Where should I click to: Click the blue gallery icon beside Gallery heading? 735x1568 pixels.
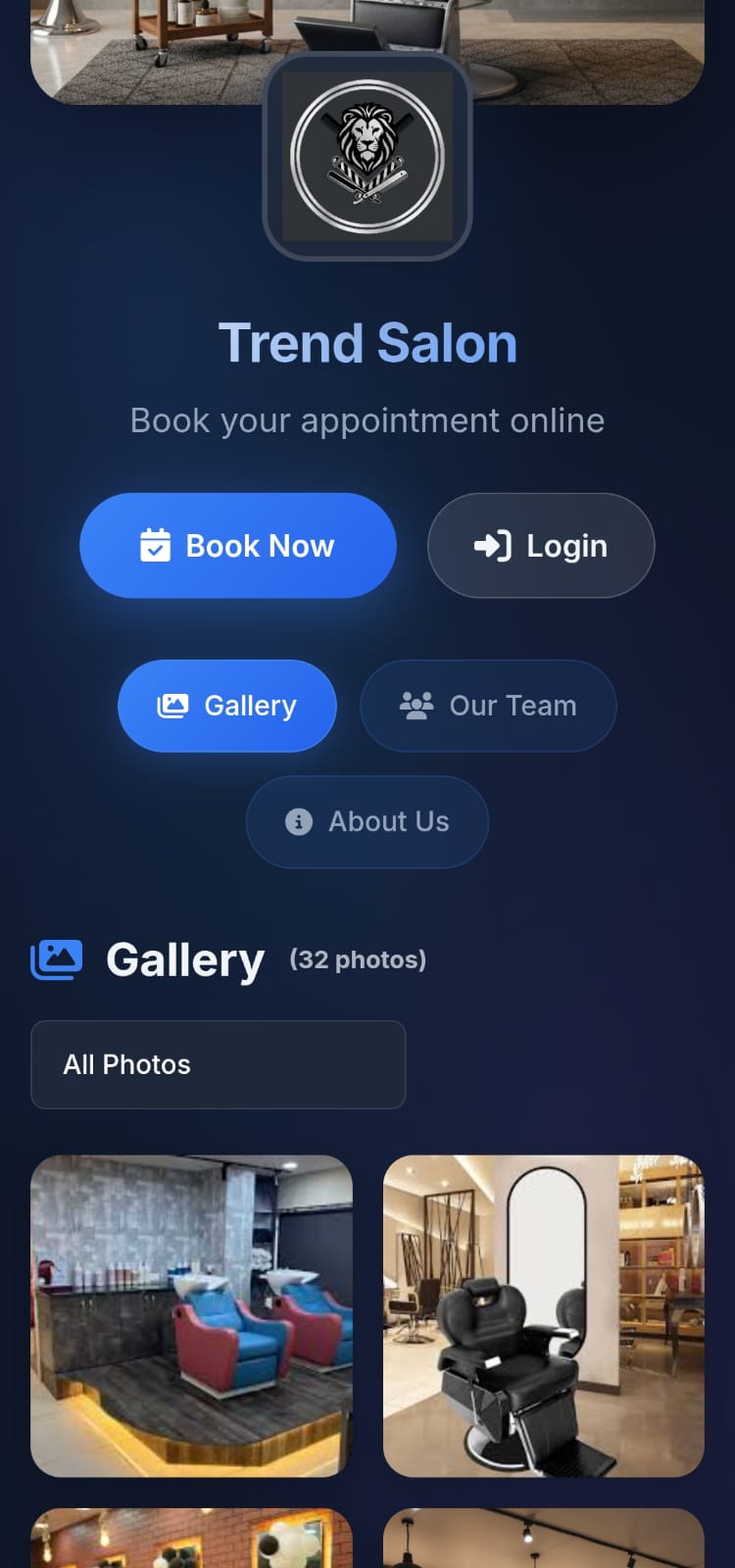point(57,959)
